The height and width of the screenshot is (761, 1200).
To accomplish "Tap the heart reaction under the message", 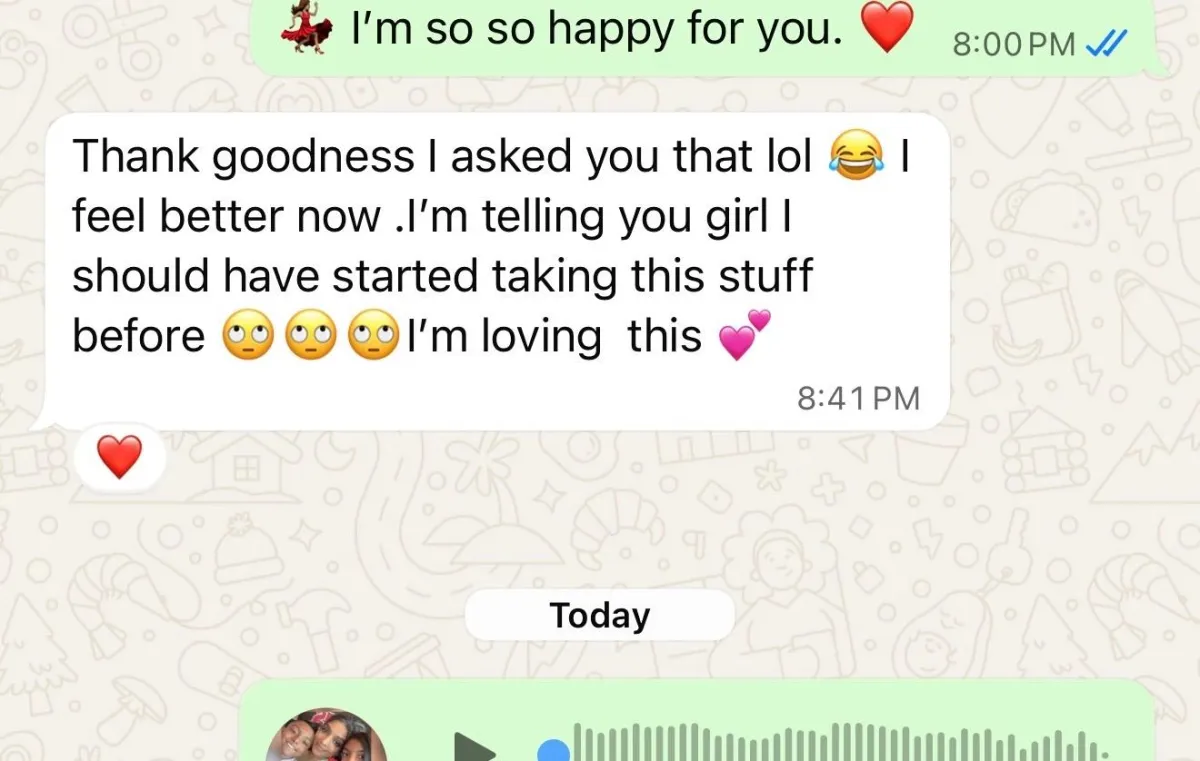I will coord(119,457).
